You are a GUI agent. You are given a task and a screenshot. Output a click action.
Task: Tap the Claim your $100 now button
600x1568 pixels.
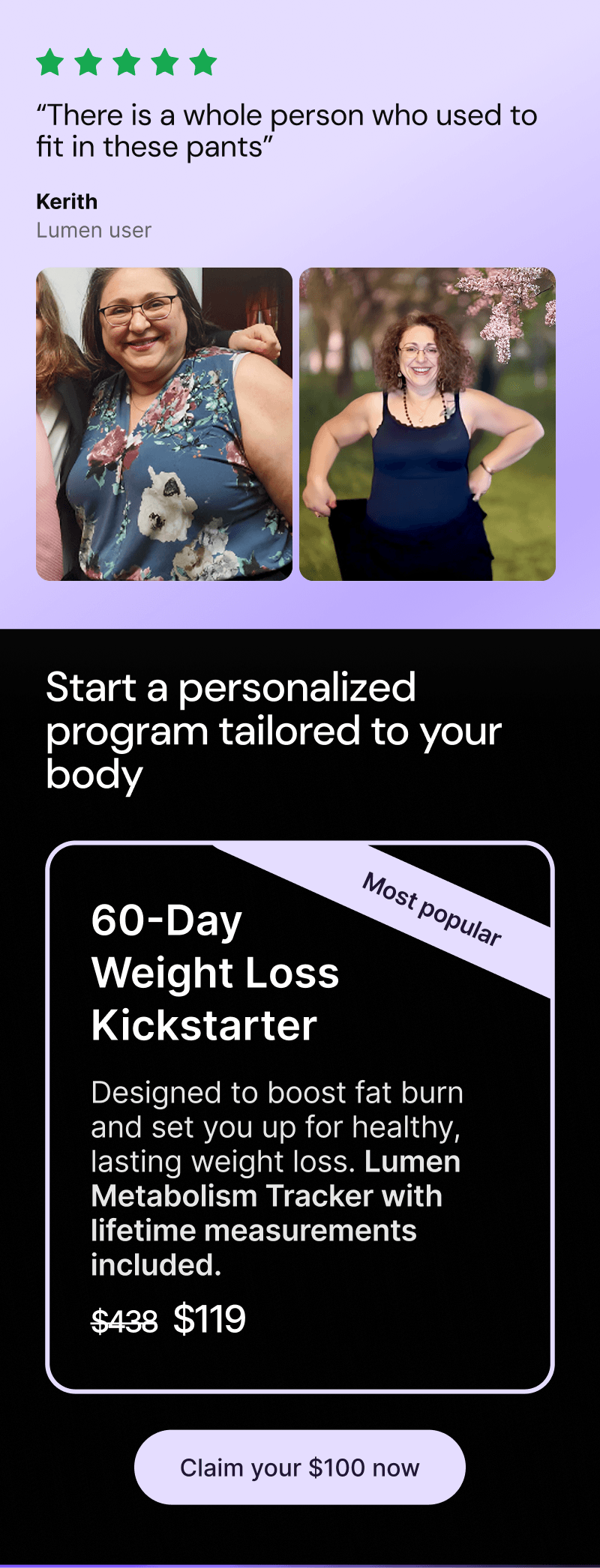(299, 1467)
